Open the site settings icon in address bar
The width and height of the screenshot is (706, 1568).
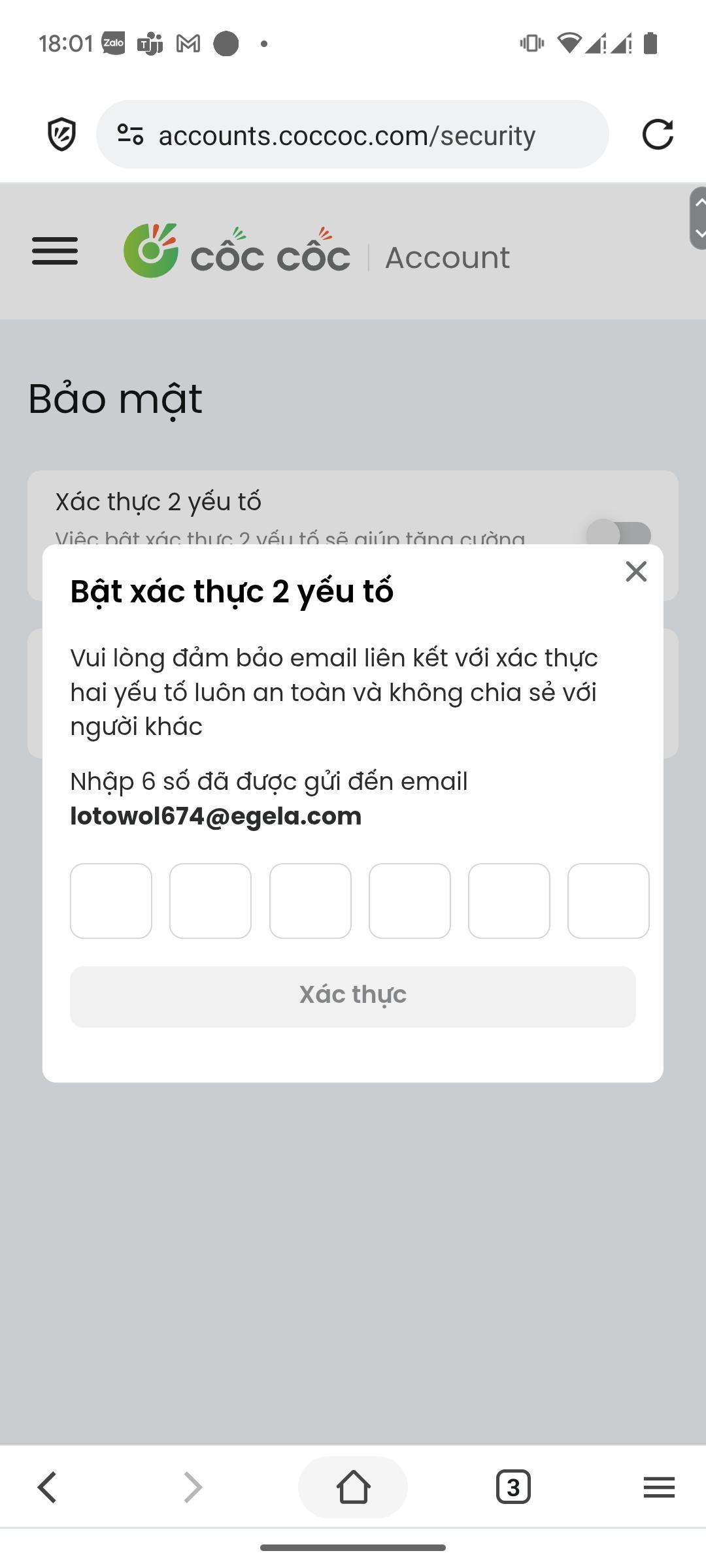click(130, 135)
